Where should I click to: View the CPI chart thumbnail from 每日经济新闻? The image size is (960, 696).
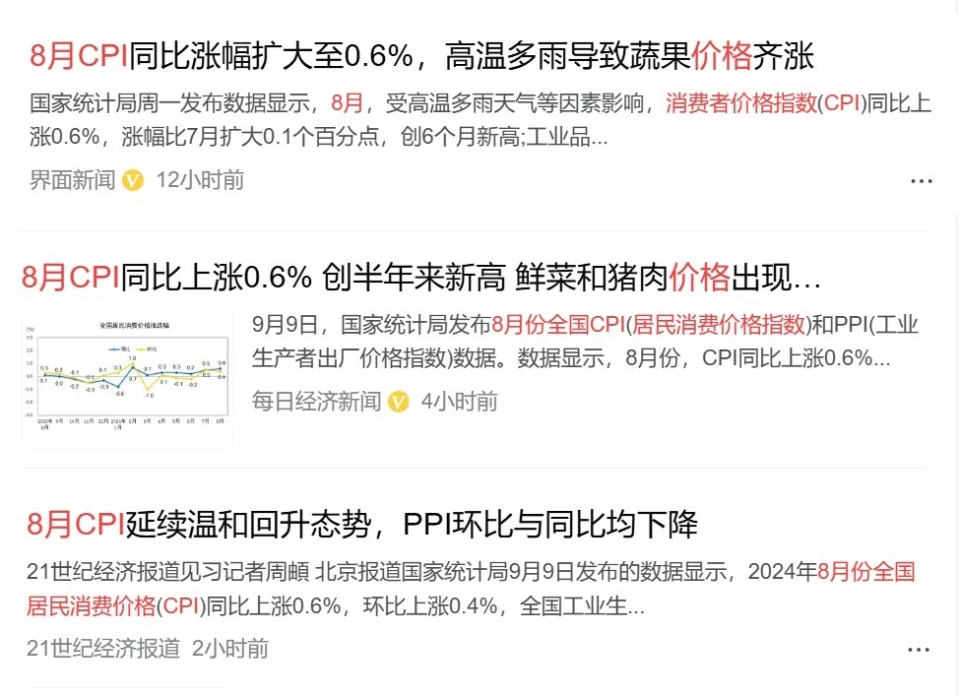(126, 378)
